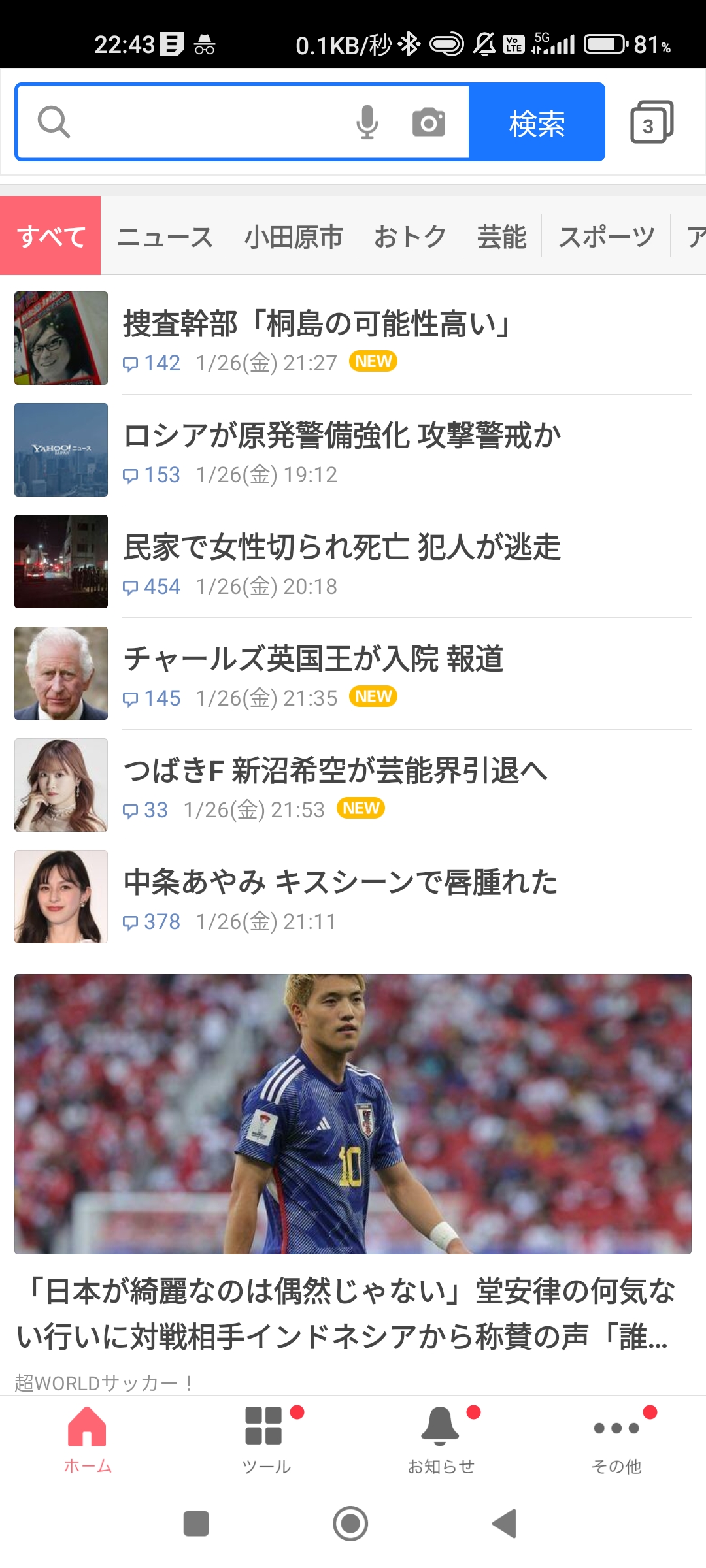The width and height of the screenshot is (706, 1568).
Task: Open the tab switcher showing 3 tabs
Action: point(651,122)
